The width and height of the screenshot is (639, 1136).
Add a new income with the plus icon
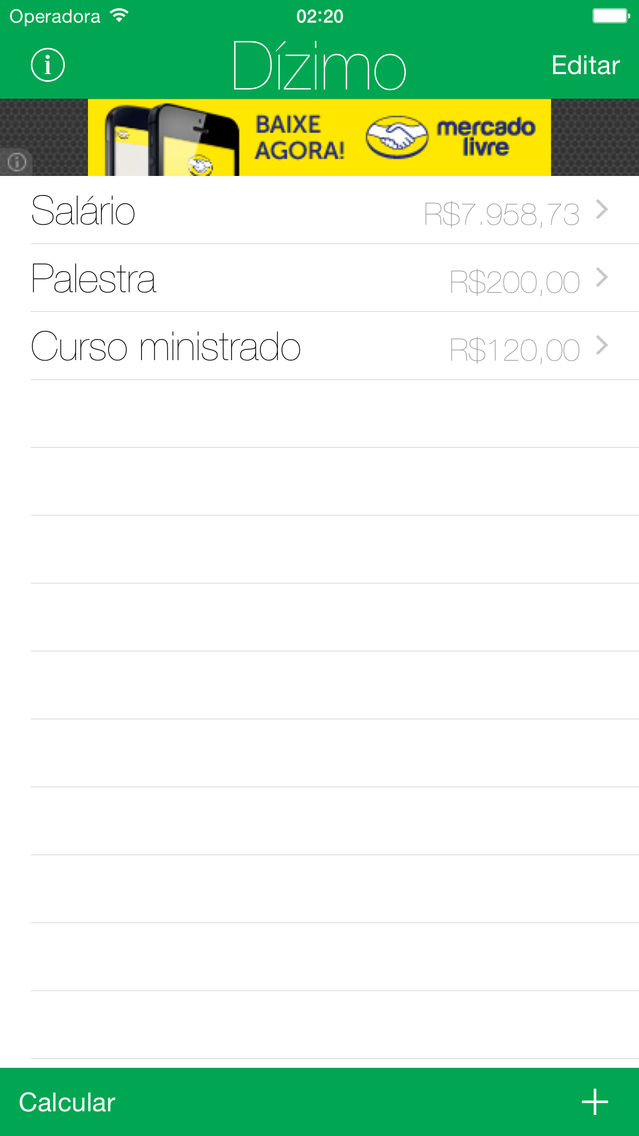pos(595,1102)
